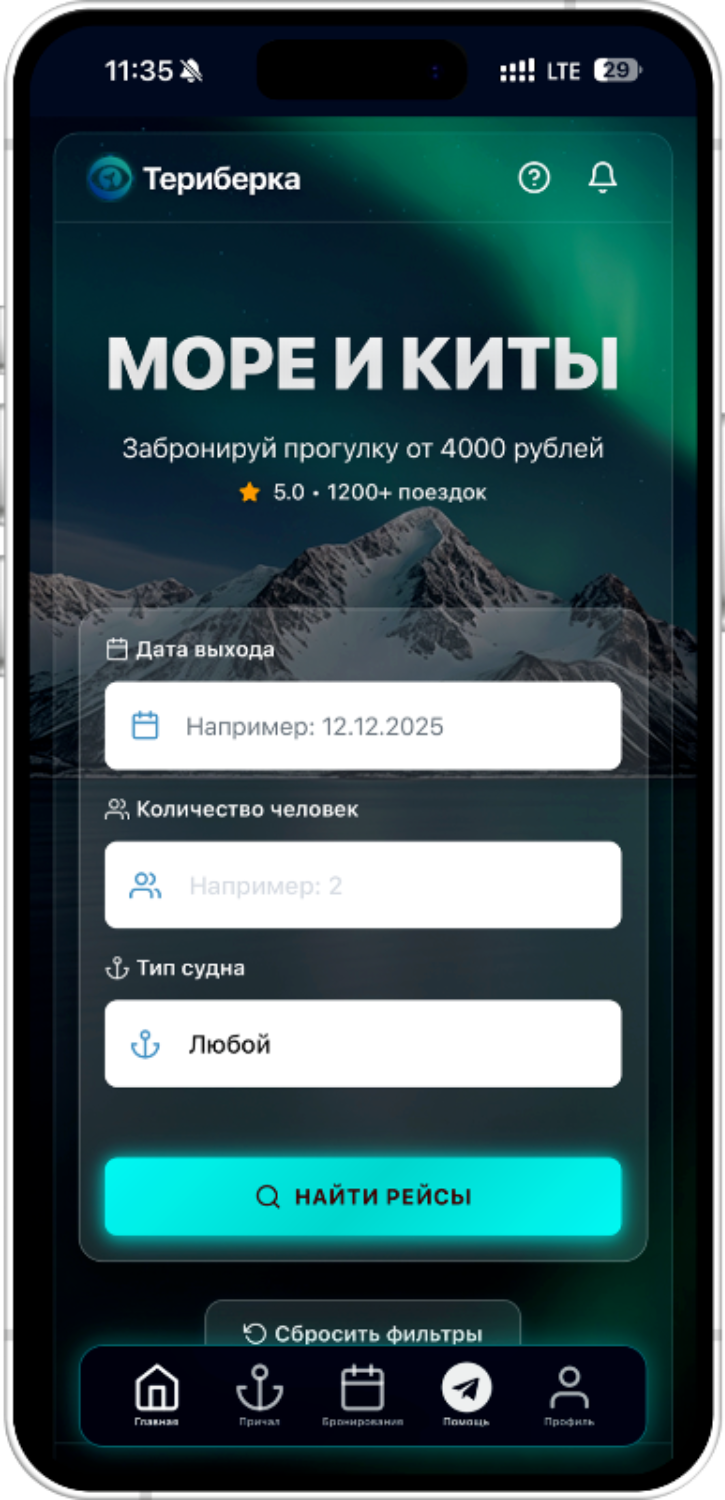Screen dimensions: 725x1500
Task: Open the help question-mark icon
Action: (x=534, y=179)
